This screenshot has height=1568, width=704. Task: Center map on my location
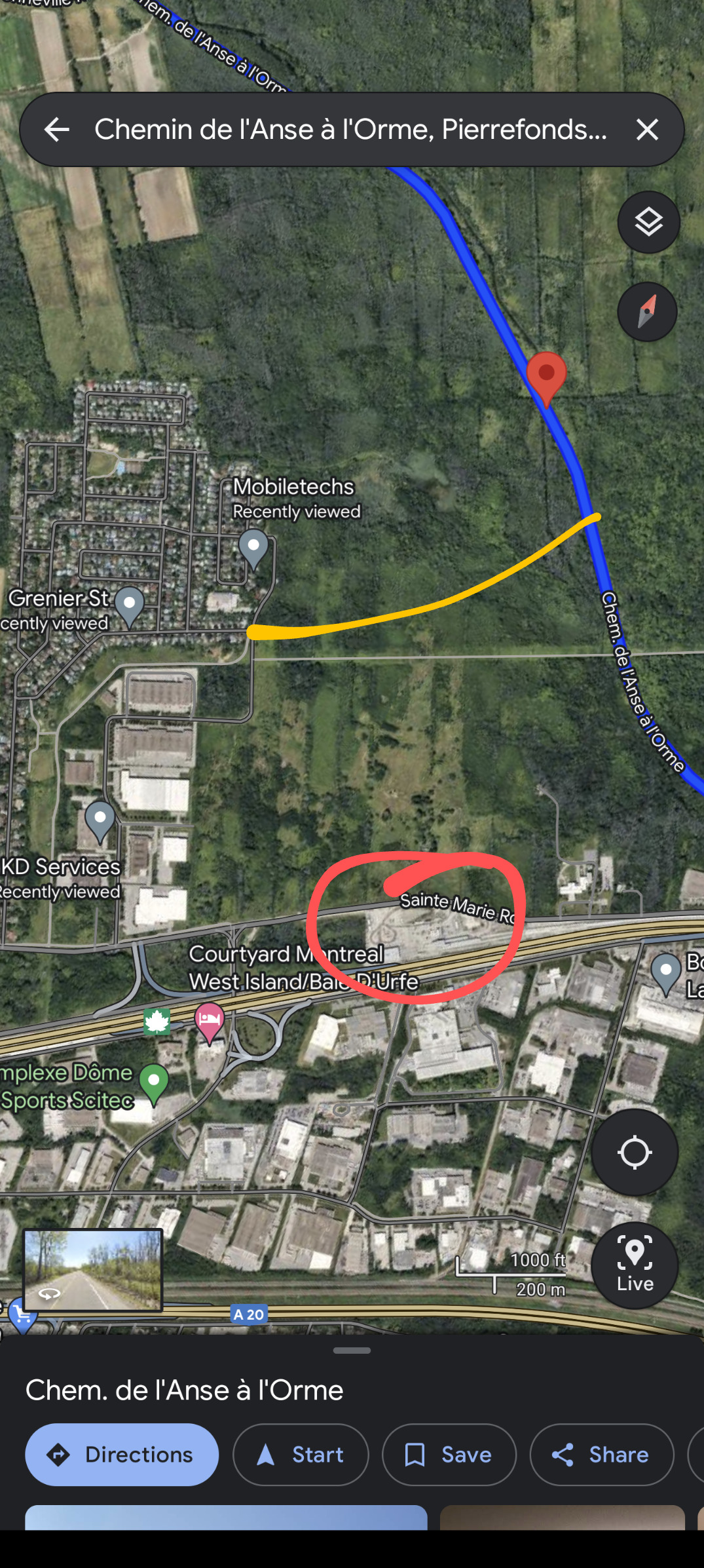tap(634, 1153)
